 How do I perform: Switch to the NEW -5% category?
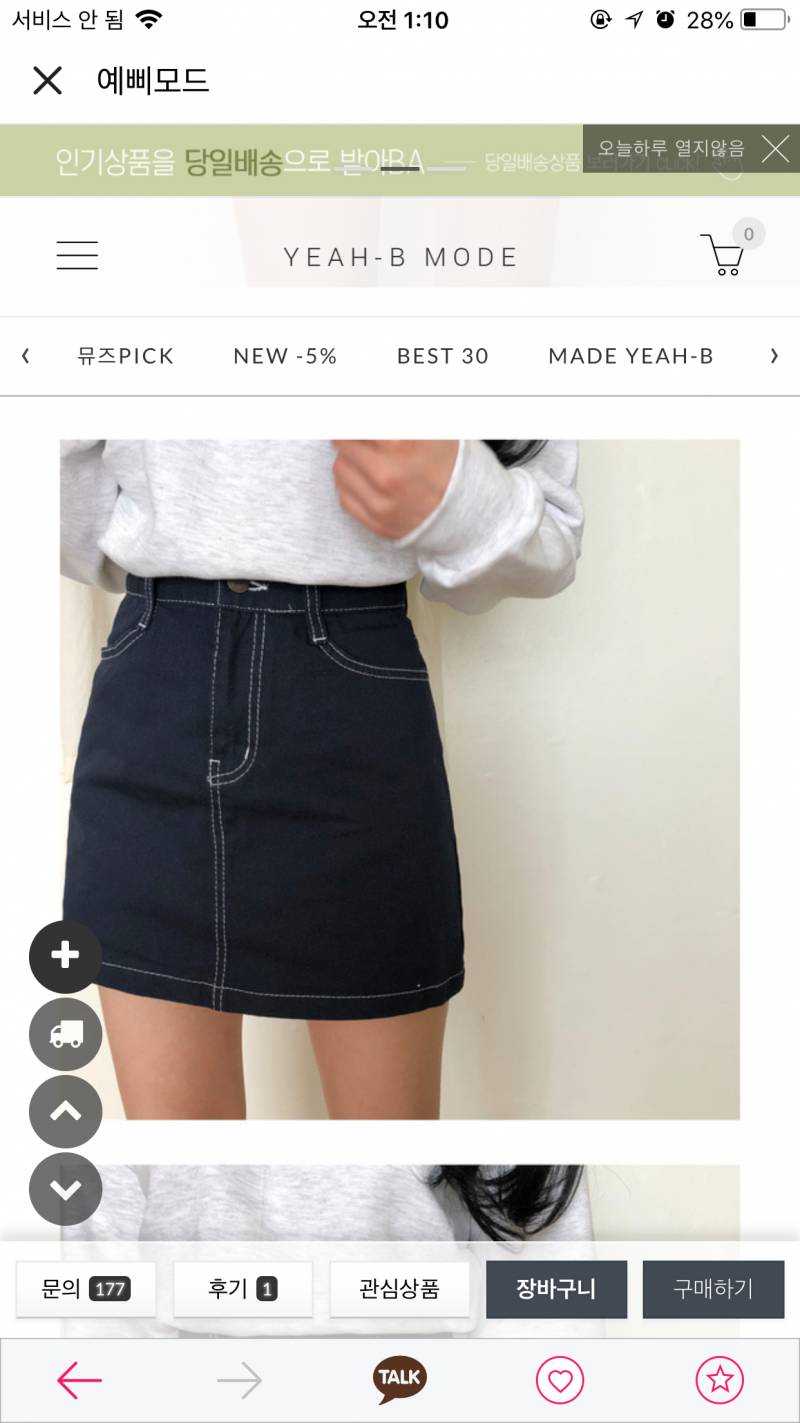[x=285, y=356]
